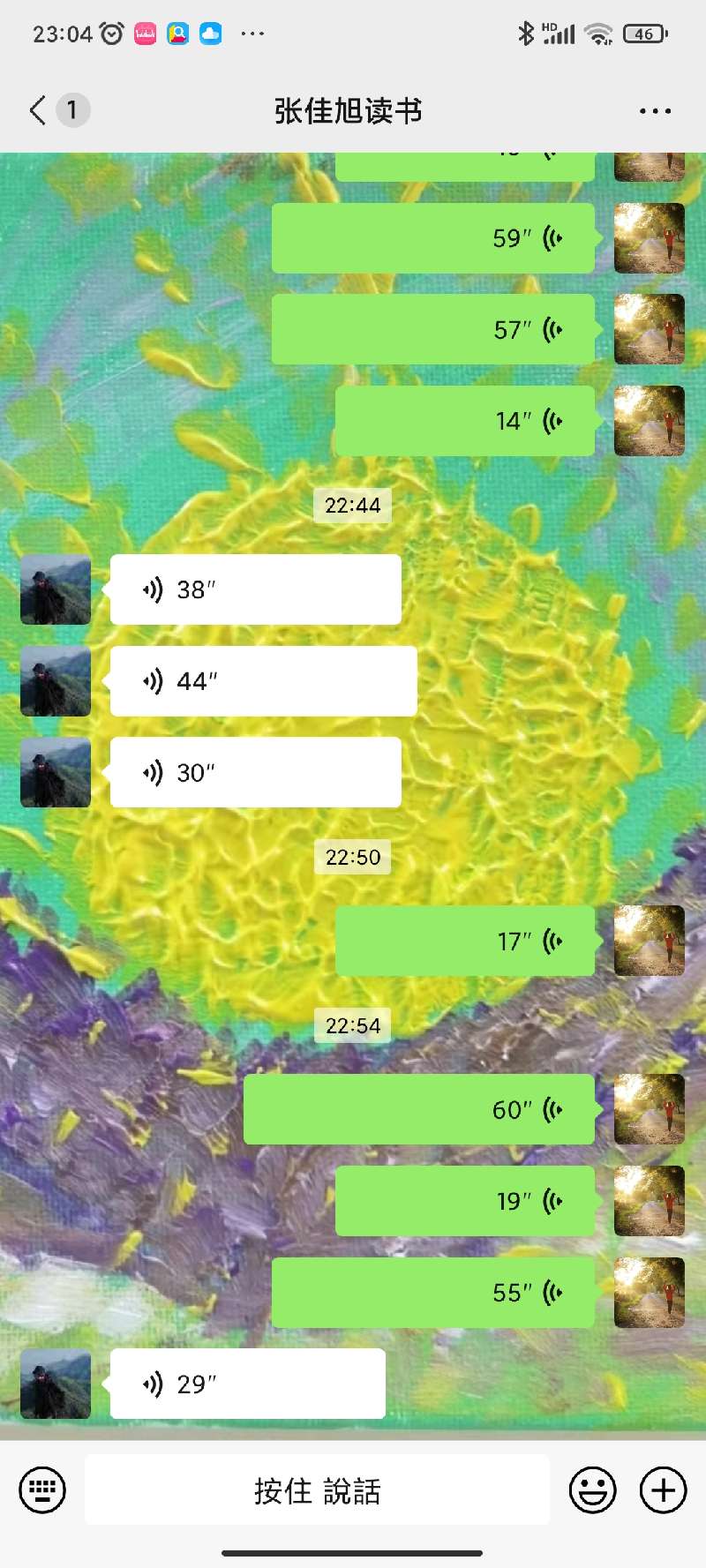Image resolution: width=706 pixels, height=1568 pixels.
Task: Open my avatar beside 60-second message
Action: tap(650, 1109)
